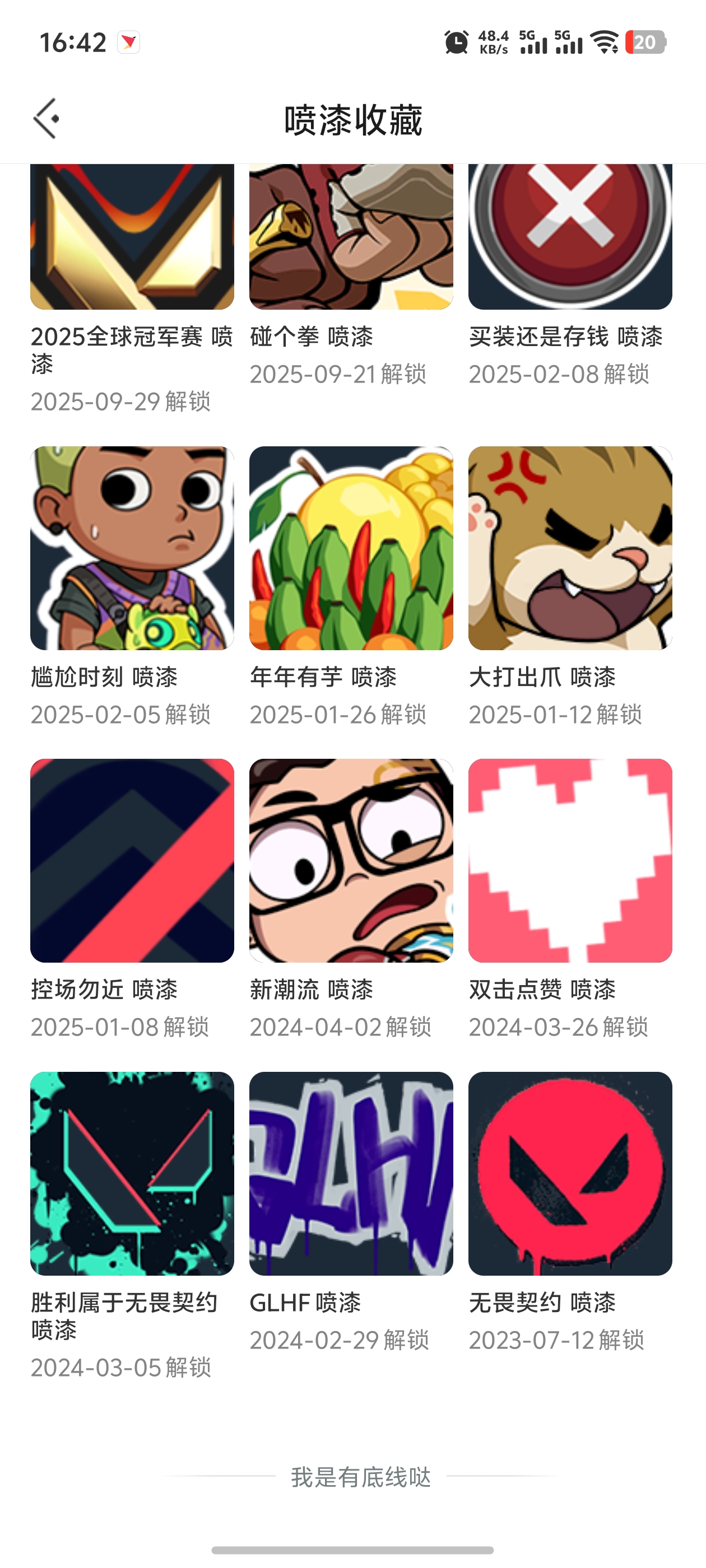View the 碰个拳 spray
Image resolution: width=706 pixels, height=1568 pixels.
351,237
